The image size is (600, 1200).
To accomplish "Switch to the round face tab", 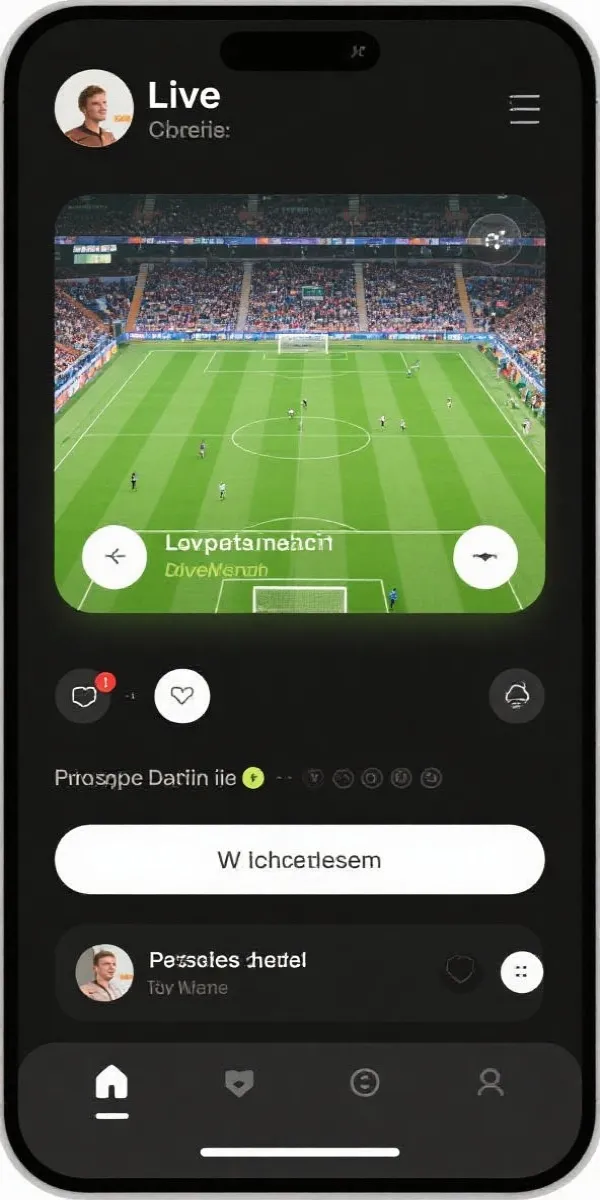I will pyautogui.click(x=364, y=1083).
